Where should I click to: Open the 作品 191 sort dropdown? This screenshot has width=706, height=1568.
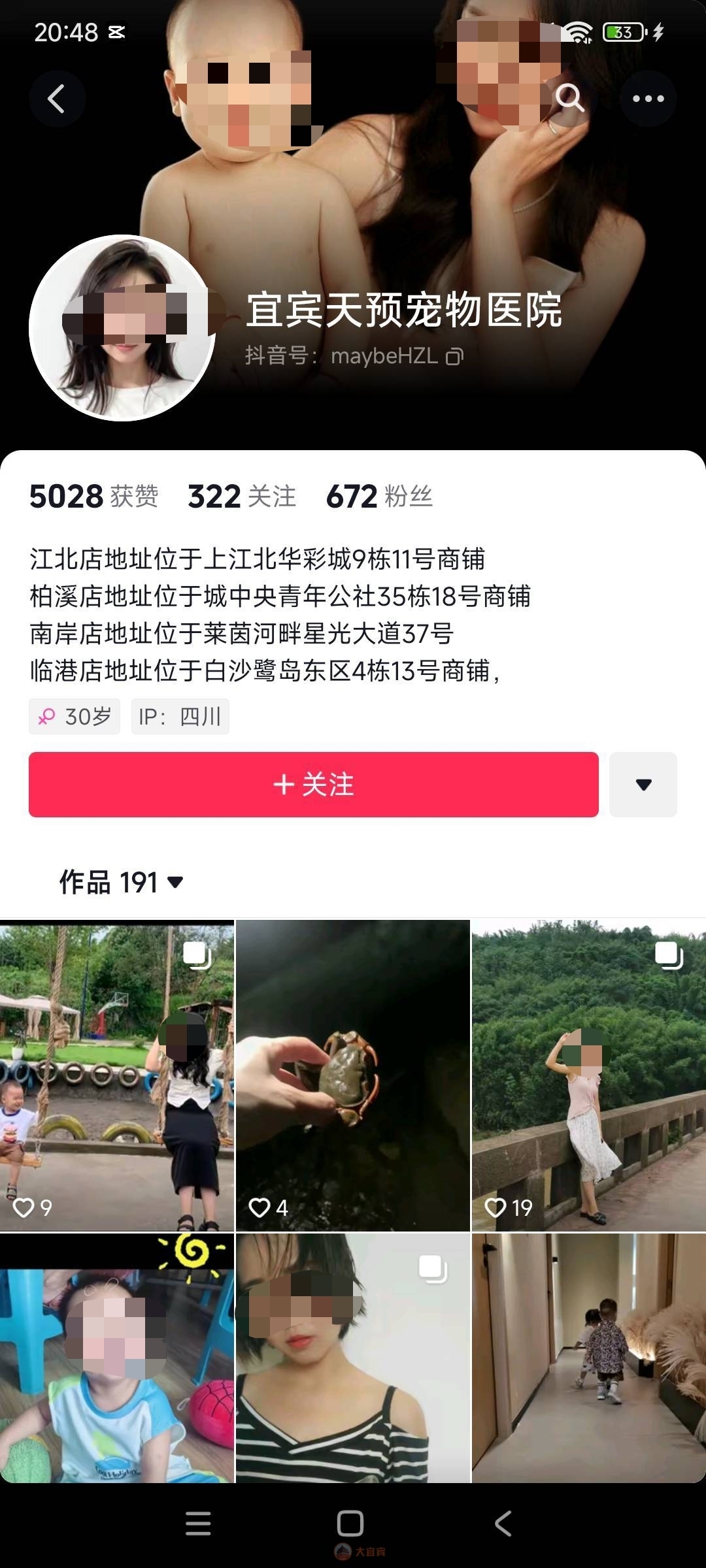click(x=121, y=883)
